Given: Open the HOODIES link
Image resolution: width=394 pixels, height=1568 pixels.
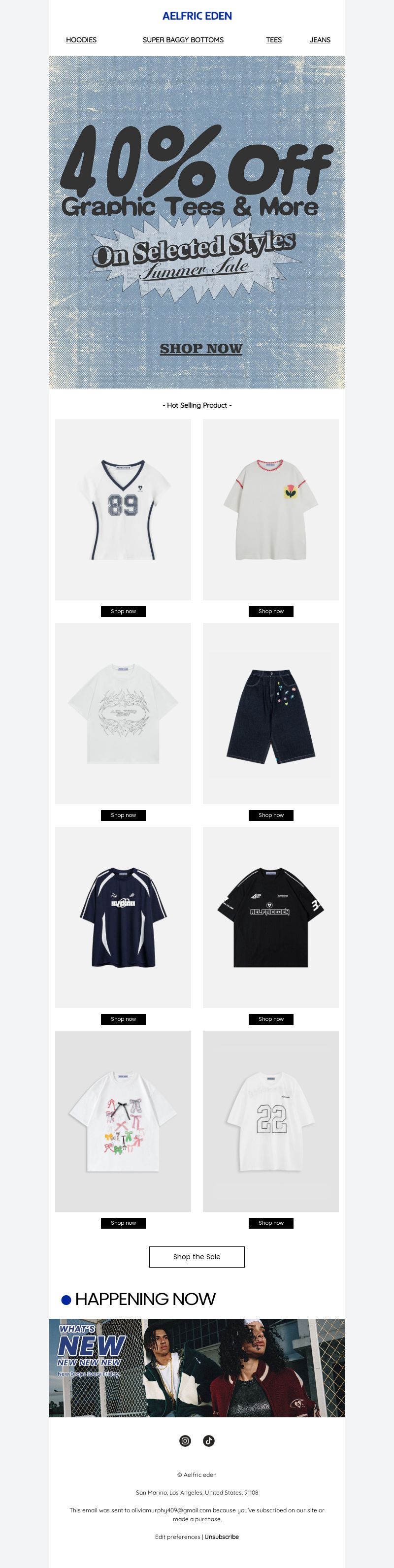Looking at the screenshot, I should [81, 40].
